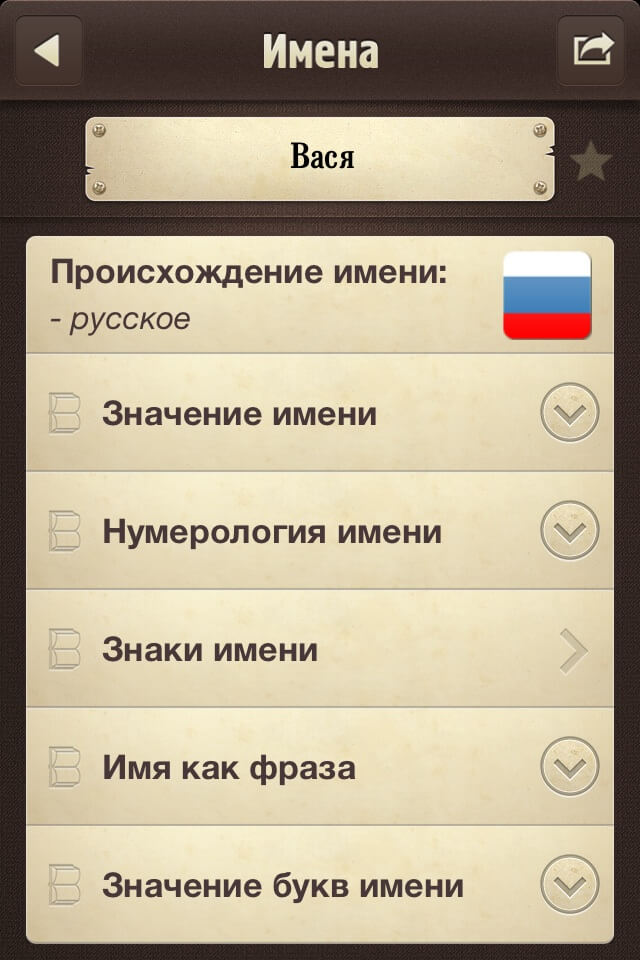This screenshot has width=640, height=960.
Task: Expand the Нумерология имени section
Action: point(569,531)
